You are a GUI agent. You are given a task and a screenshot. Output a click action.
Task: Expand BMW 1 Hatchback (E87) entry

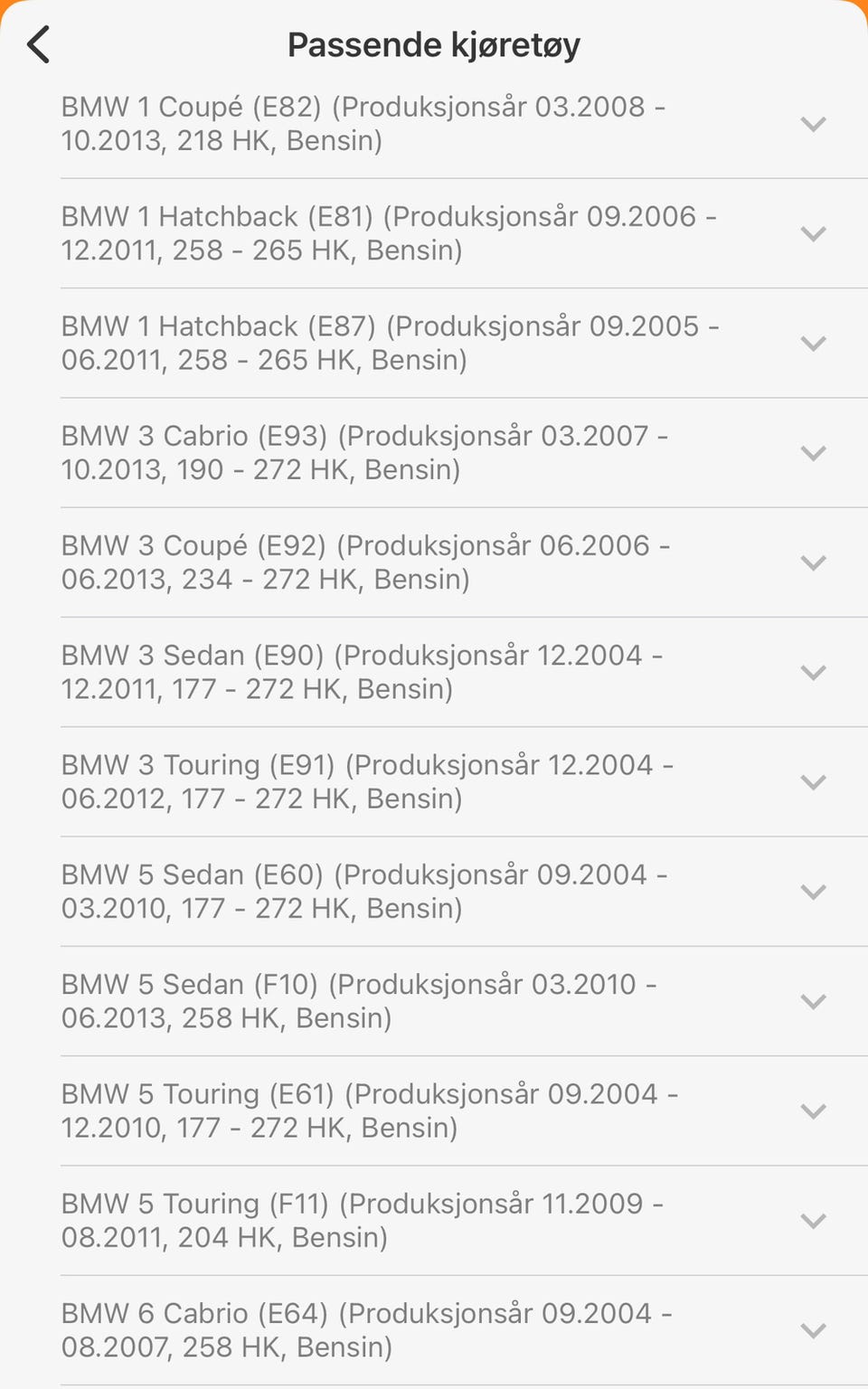(x=813, y=343)
